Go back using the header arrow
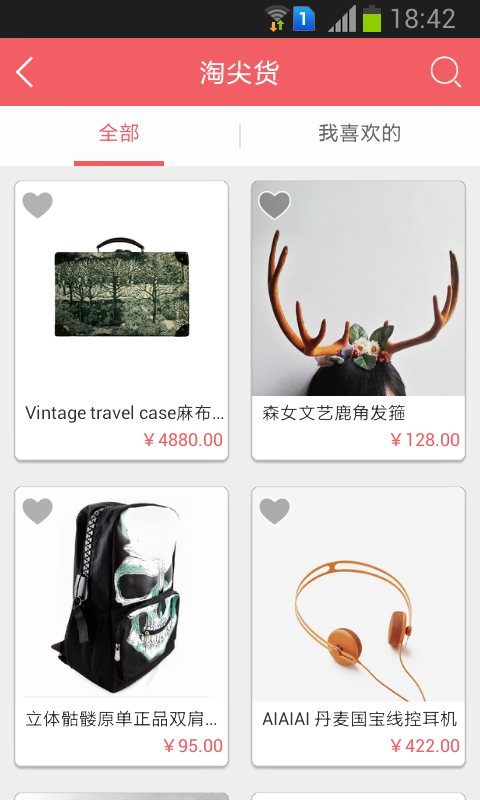480x800 pixels. (x=24, y=72)
